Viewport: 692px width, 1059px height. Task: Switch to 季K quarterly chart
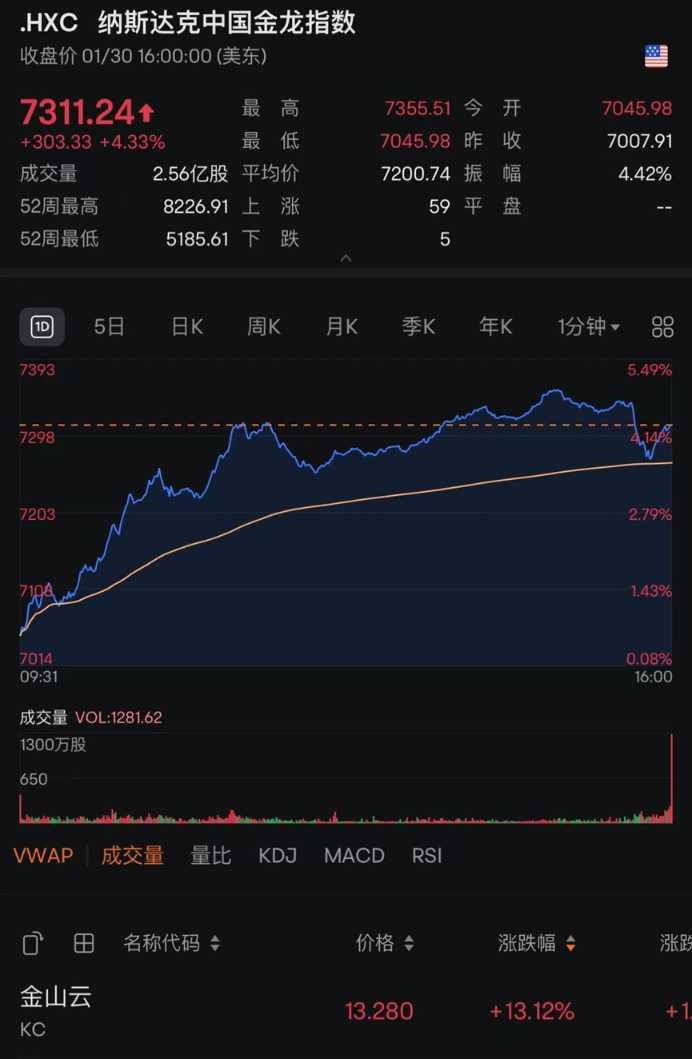[418, 326]
